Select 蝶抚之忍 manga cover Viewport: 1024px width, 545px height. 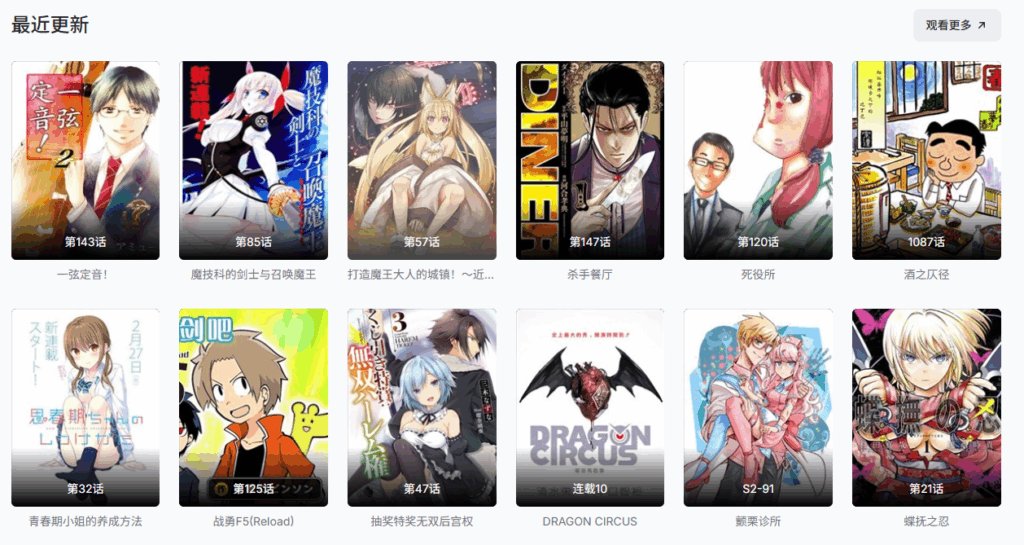(926, 407)
